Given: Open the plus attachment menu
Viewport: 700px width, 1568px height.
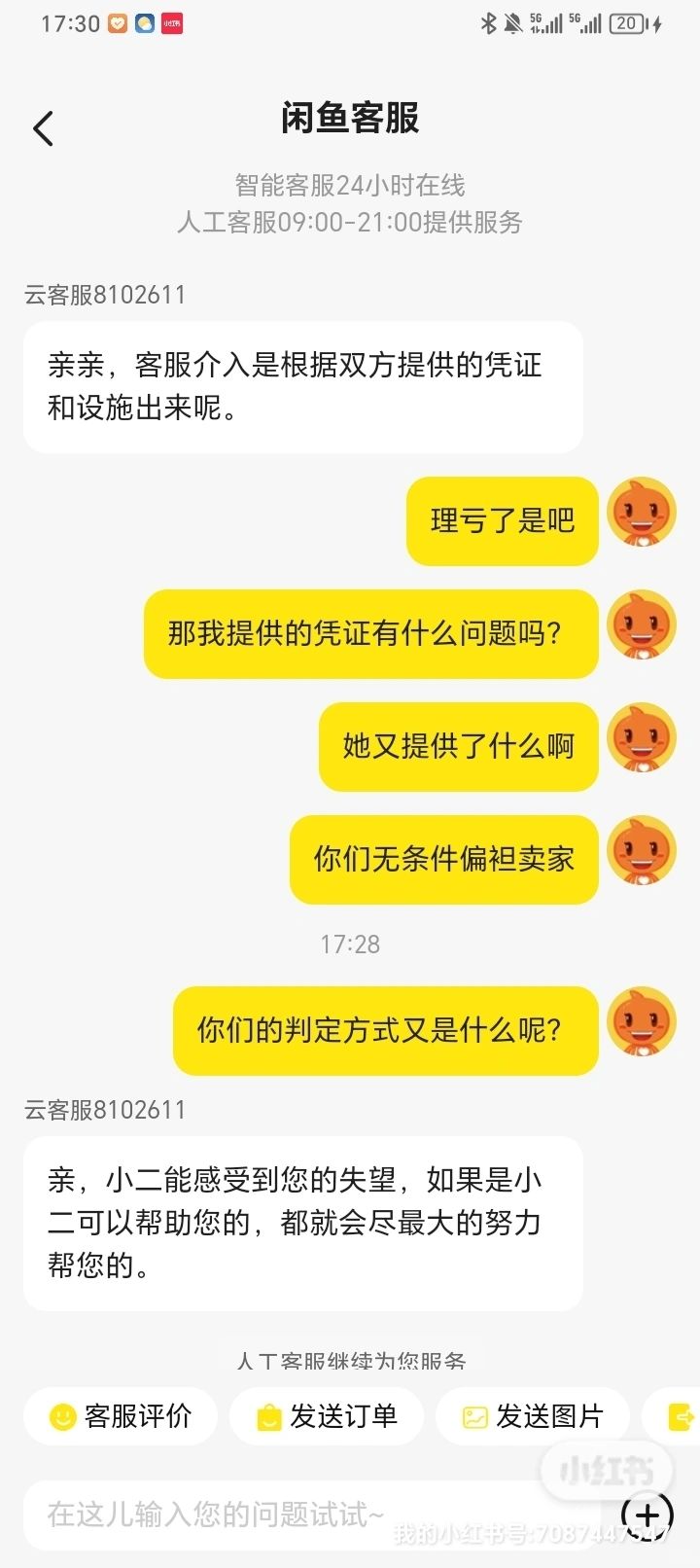Looking at the screenshot, I should [x=647, y=1515].
